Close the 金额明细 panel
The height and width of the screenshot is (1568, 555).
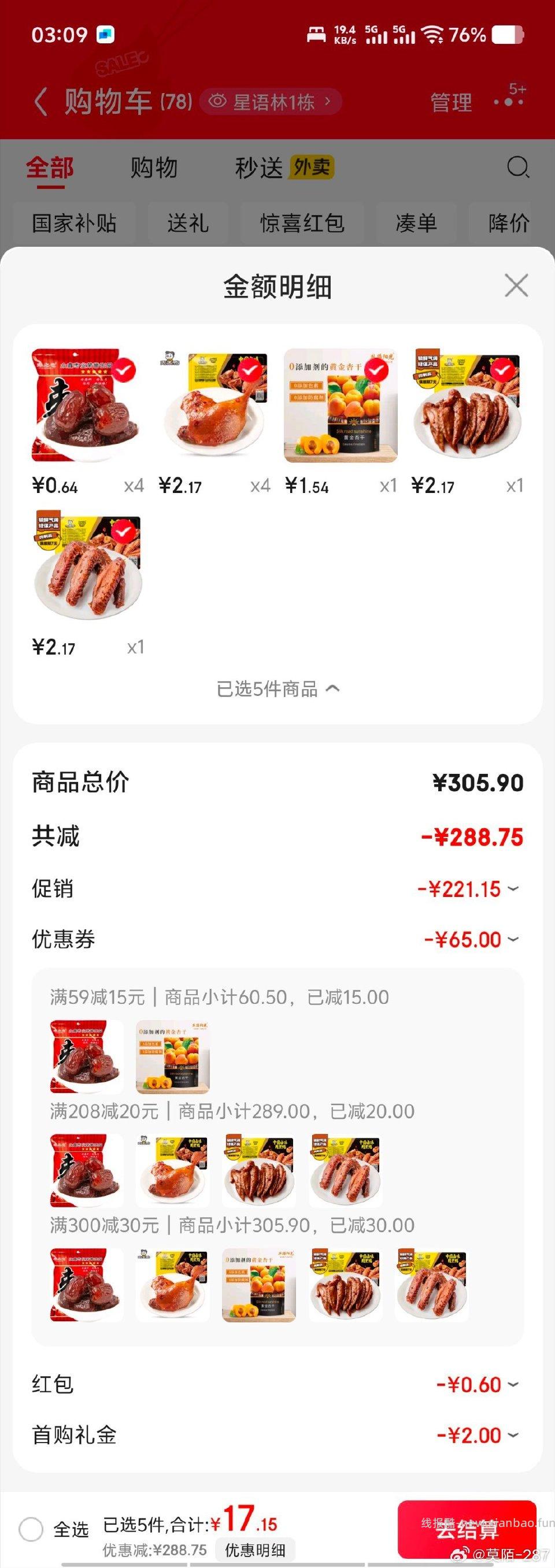[x=516, y=287]
